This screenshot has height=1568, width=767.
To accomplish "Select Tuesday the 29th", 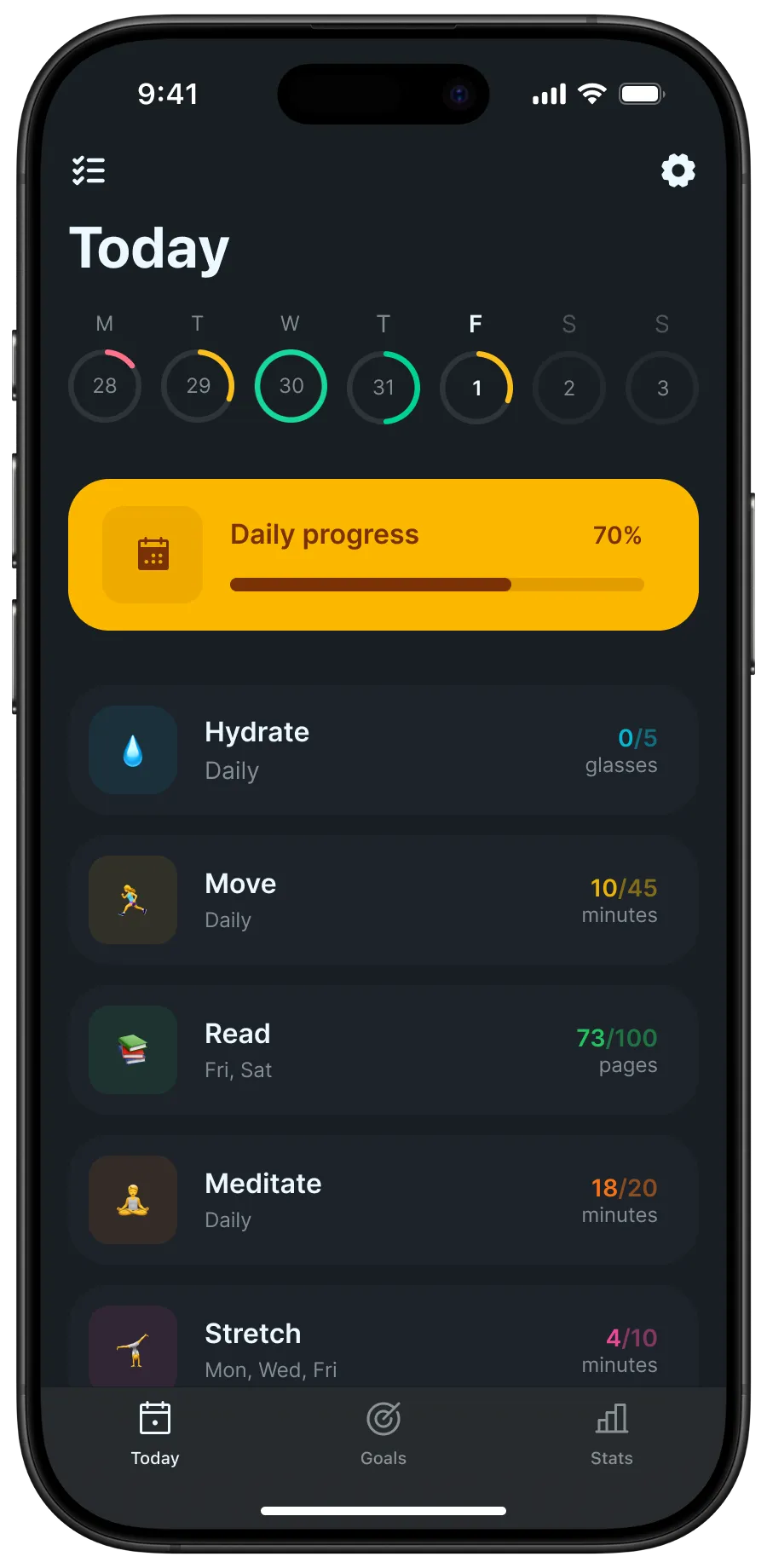I will click(198, 386).
